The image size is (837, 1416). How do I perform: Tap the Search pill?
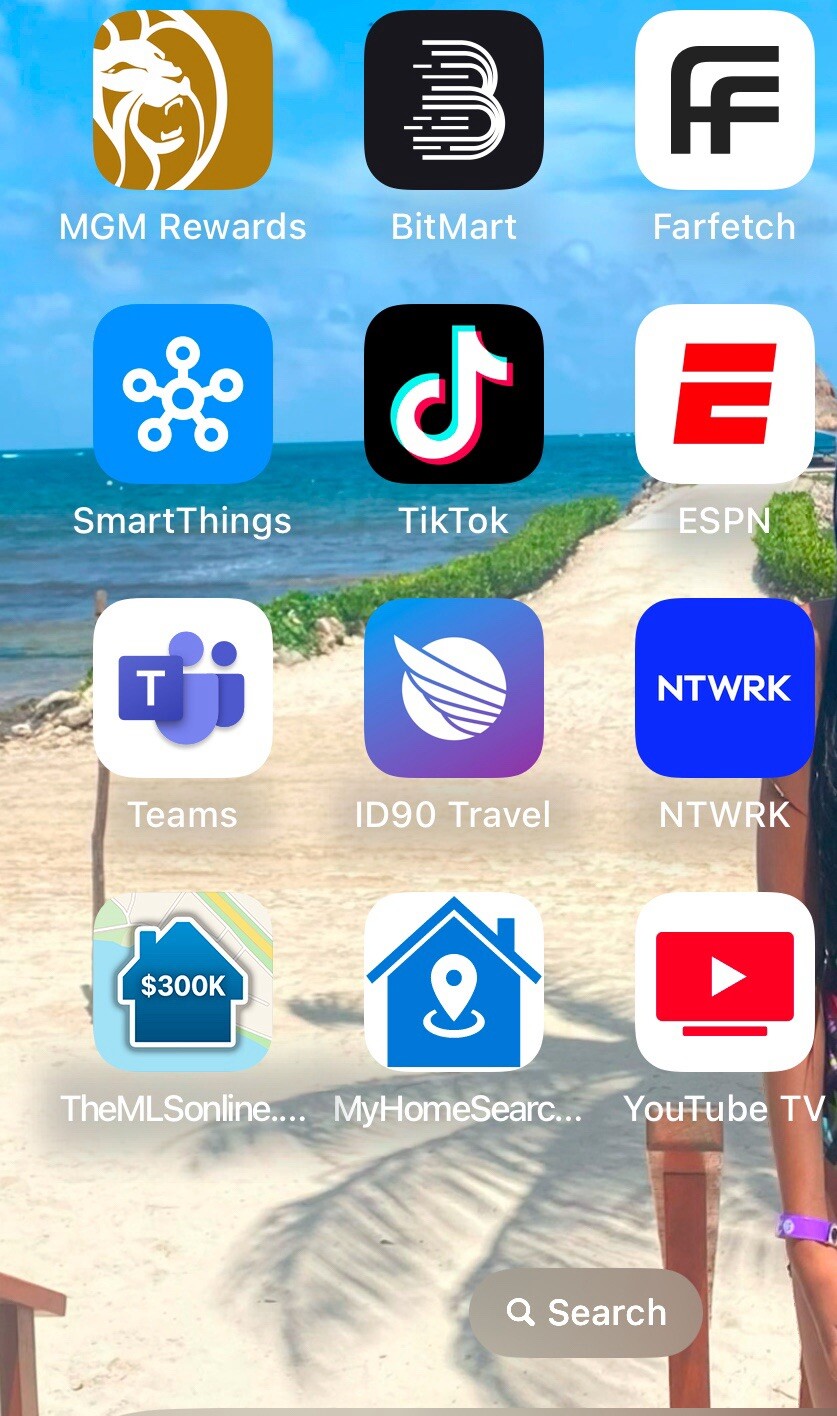[x=586, y=1313]
